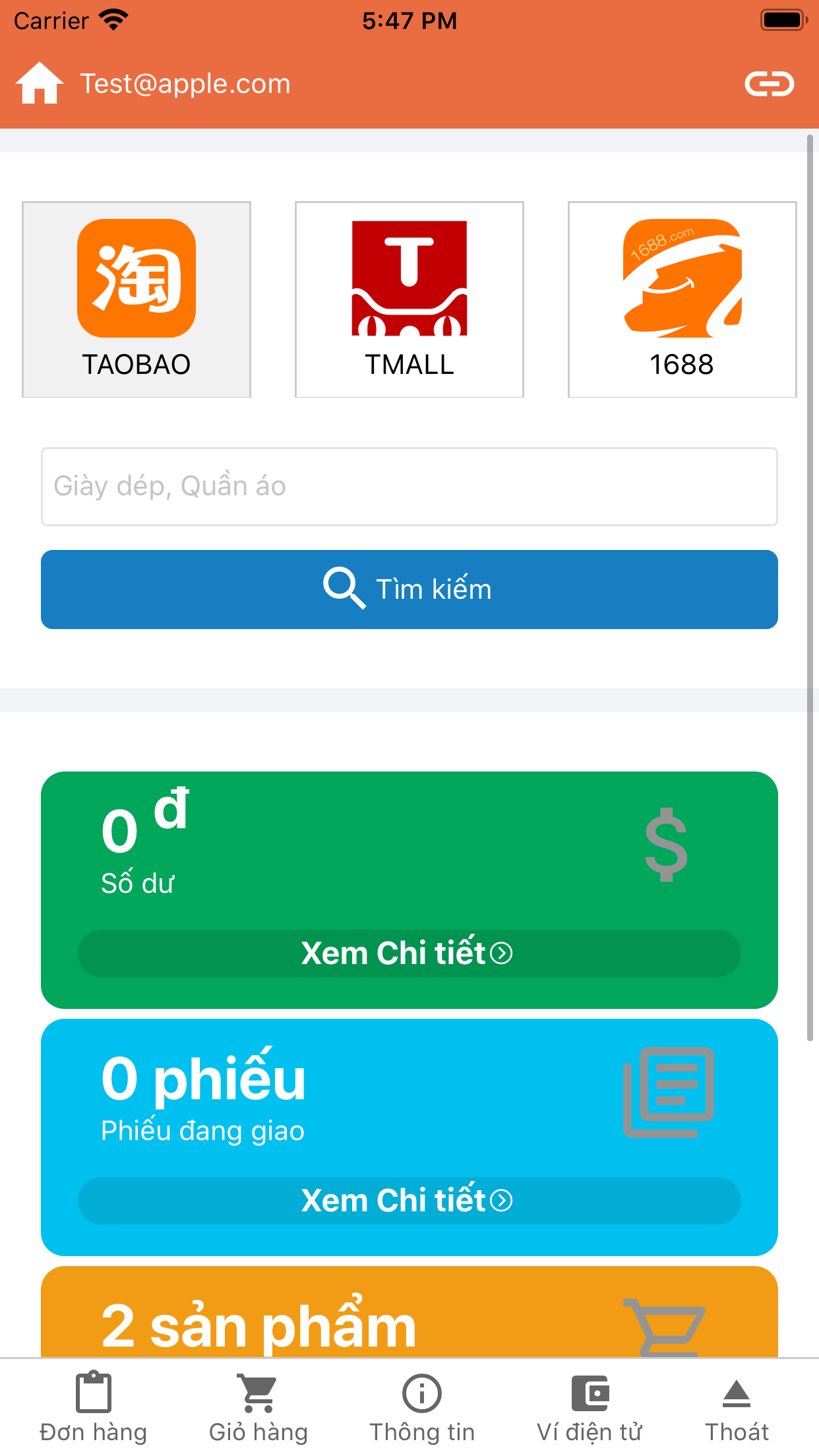Choose the 1688 marketplace tile
The image size is (819, 1456).
pyautogui.click(x=682, y=299)
